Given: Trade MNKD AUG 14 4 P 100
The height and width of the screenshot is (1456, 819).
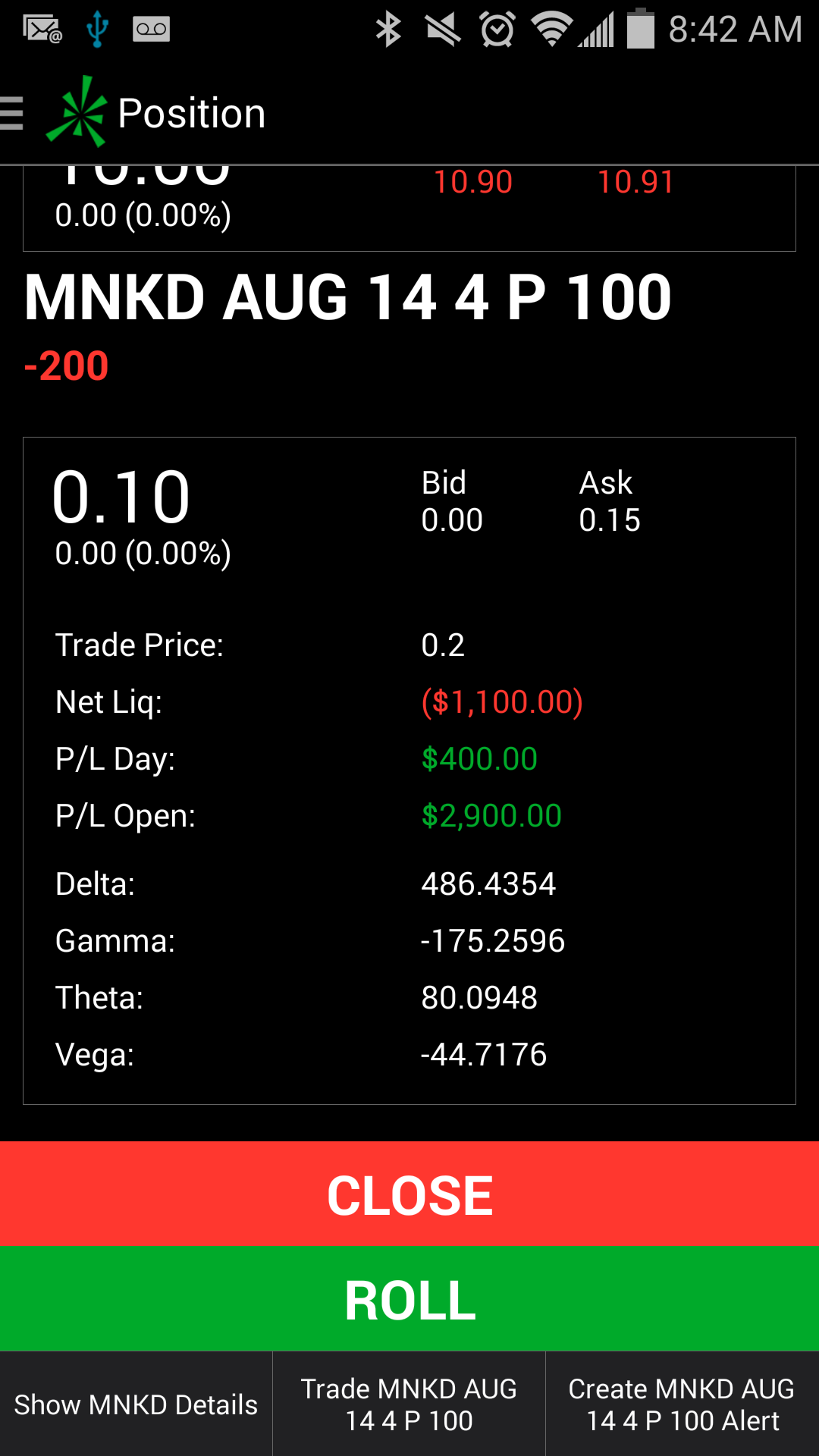Looking at the screenshot, I should tap(409, 1404).
